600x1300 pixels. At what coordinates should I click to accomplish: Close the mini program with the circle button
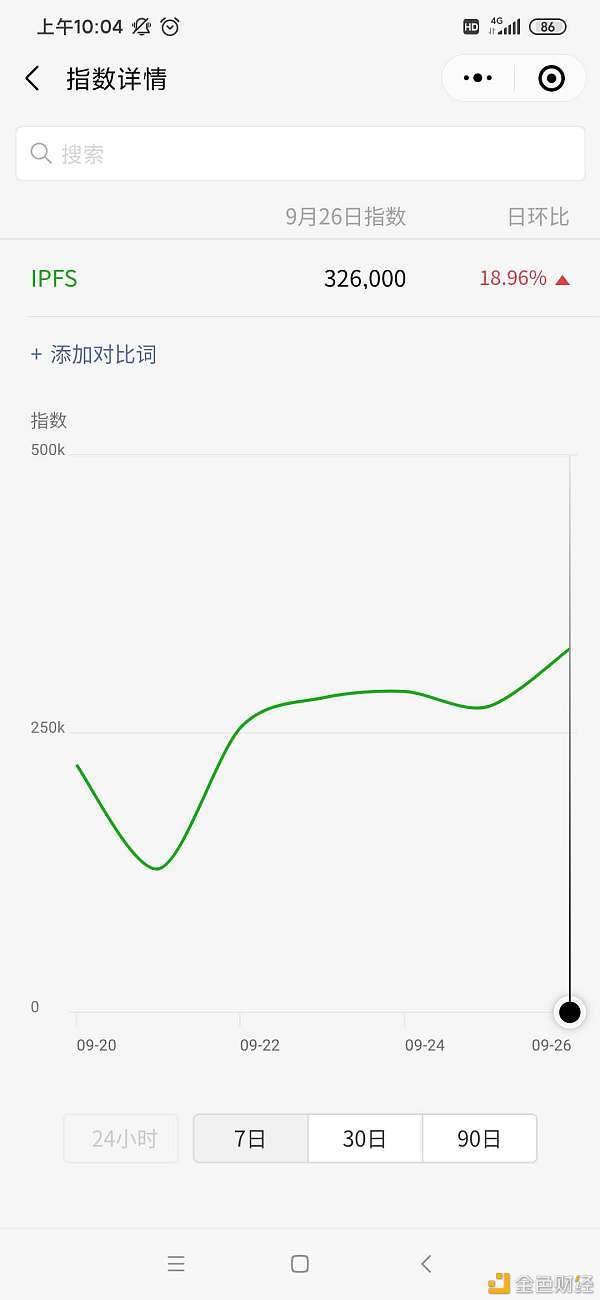(551, 78)
